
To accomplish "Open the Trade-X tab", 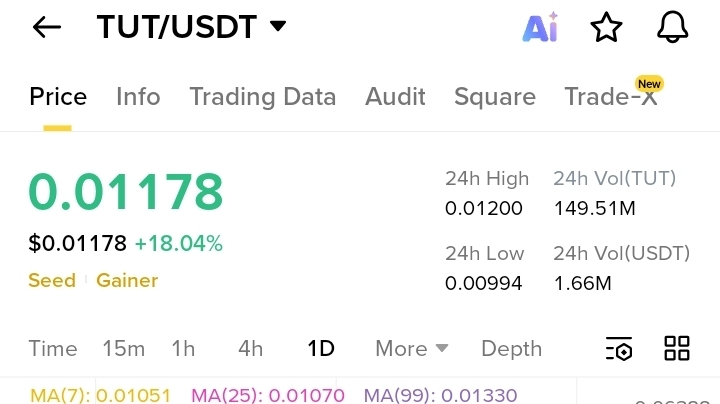I will (611, 97).
